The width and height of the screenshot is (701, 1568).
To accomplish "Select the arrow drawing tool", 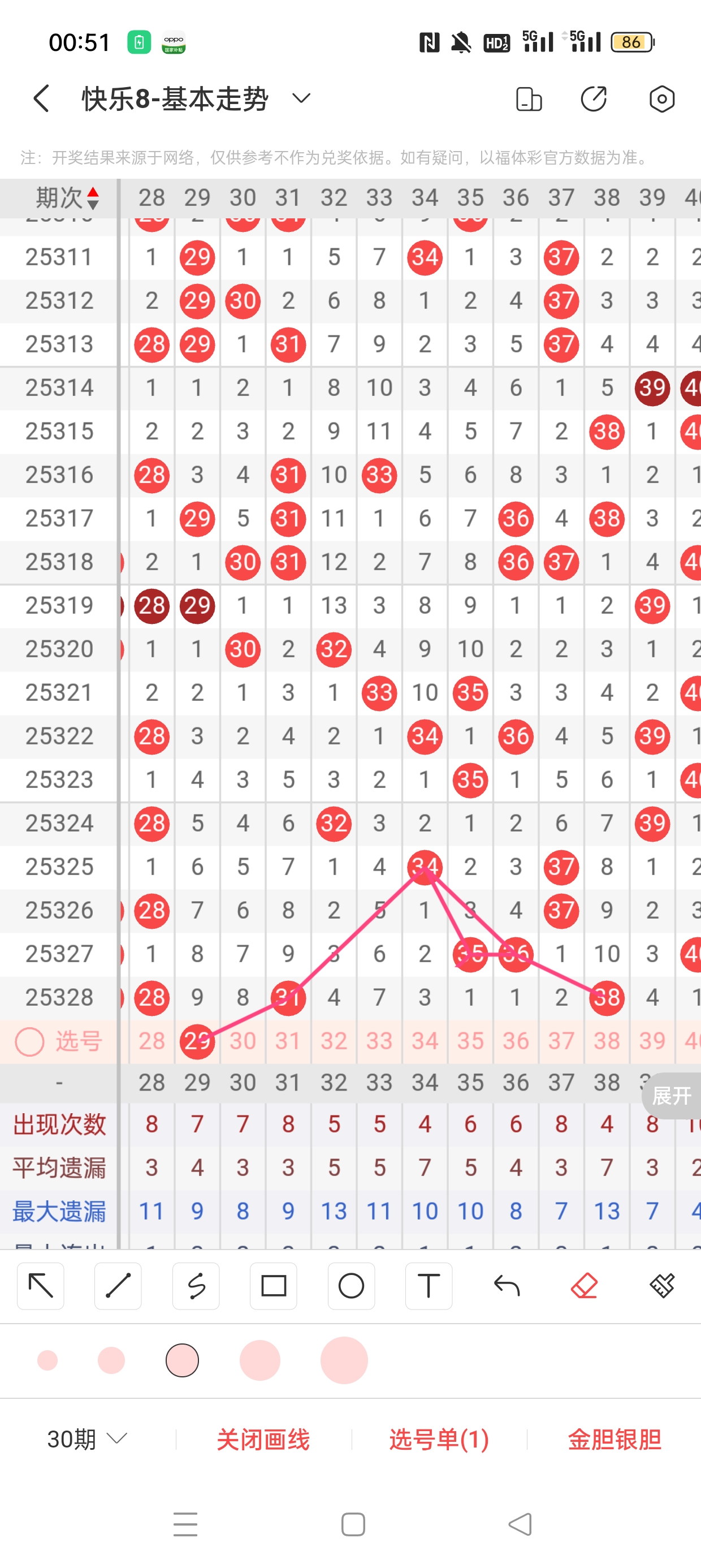I will (x=41, y=1286).
